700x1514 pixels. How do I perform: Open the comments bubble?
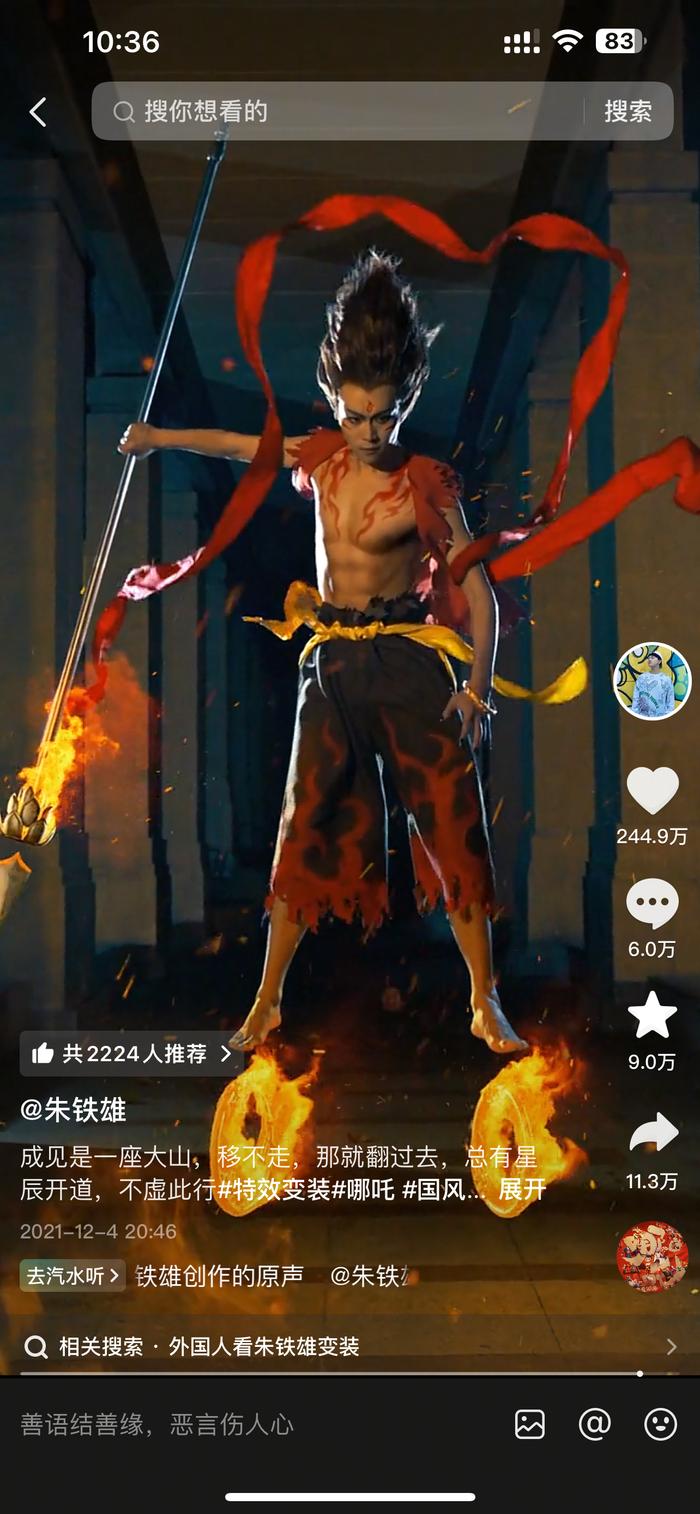click(652, 904)
